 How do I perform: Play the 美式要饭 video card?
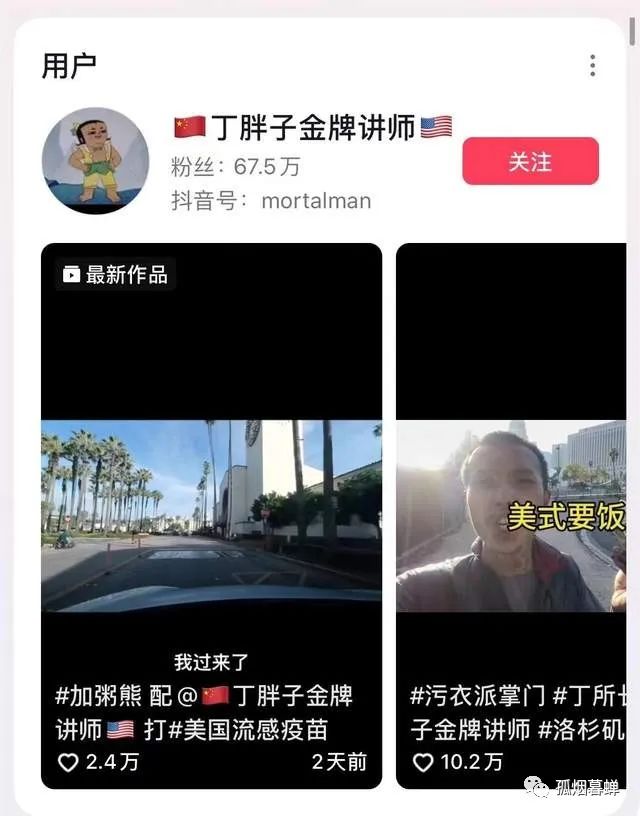[511, 515]
